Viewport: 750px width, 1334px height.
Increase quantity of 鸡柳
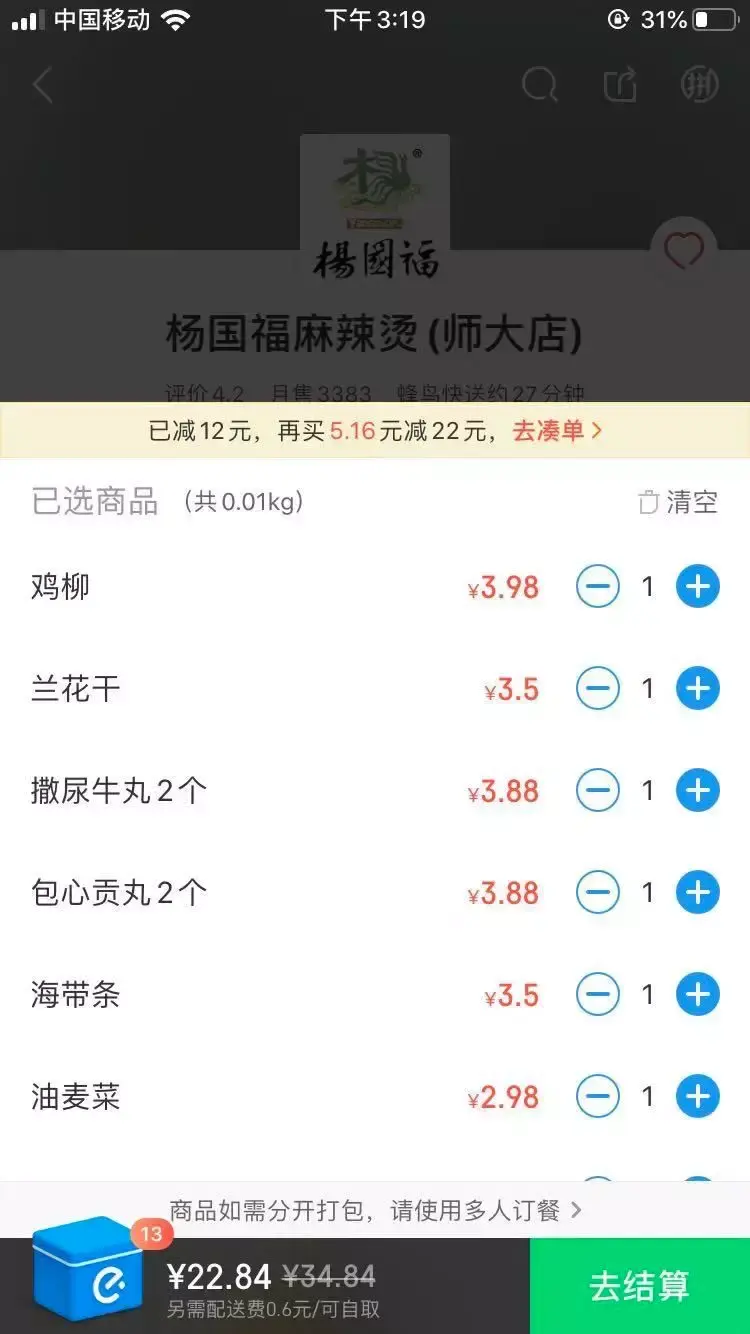click(698, 586)
